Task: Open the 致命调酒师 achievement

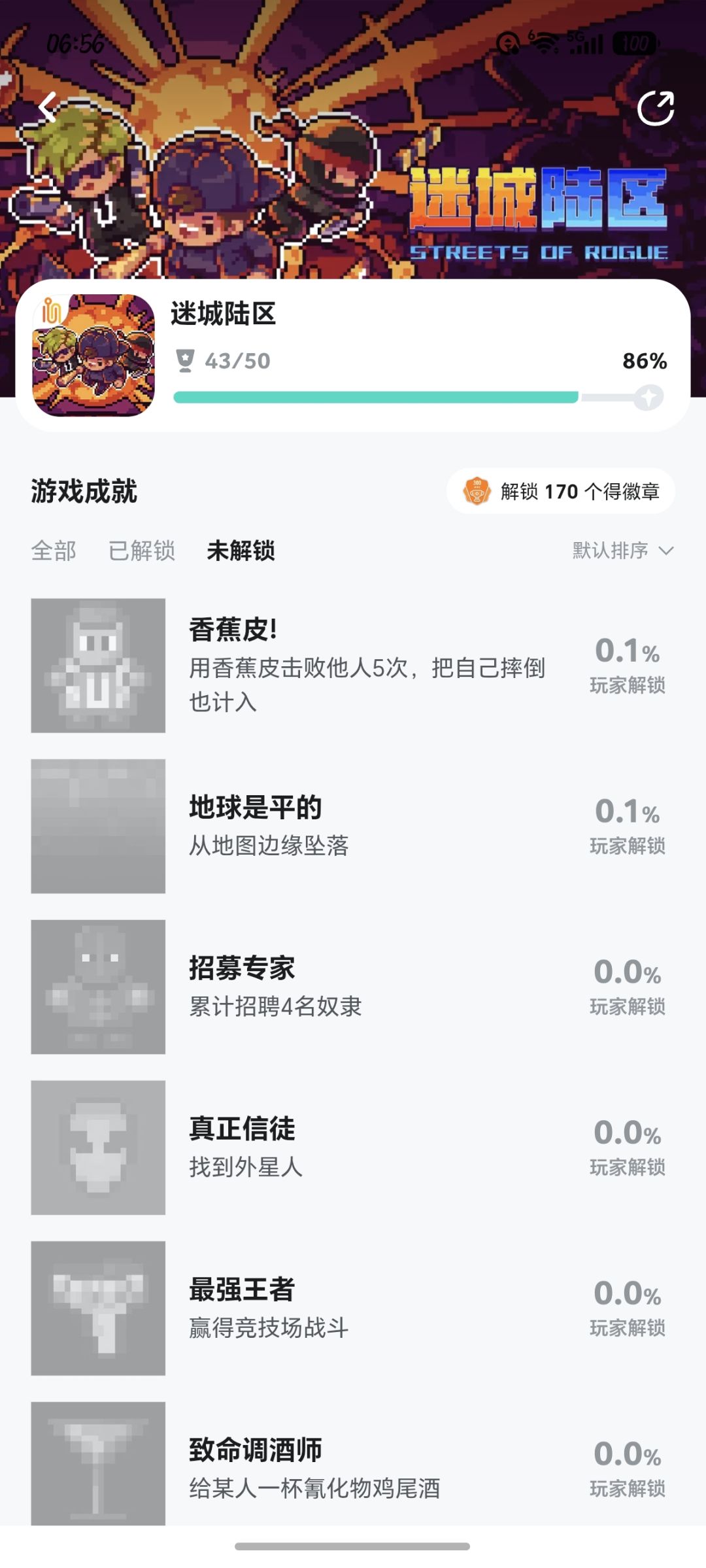Action: click(353, 1463)
